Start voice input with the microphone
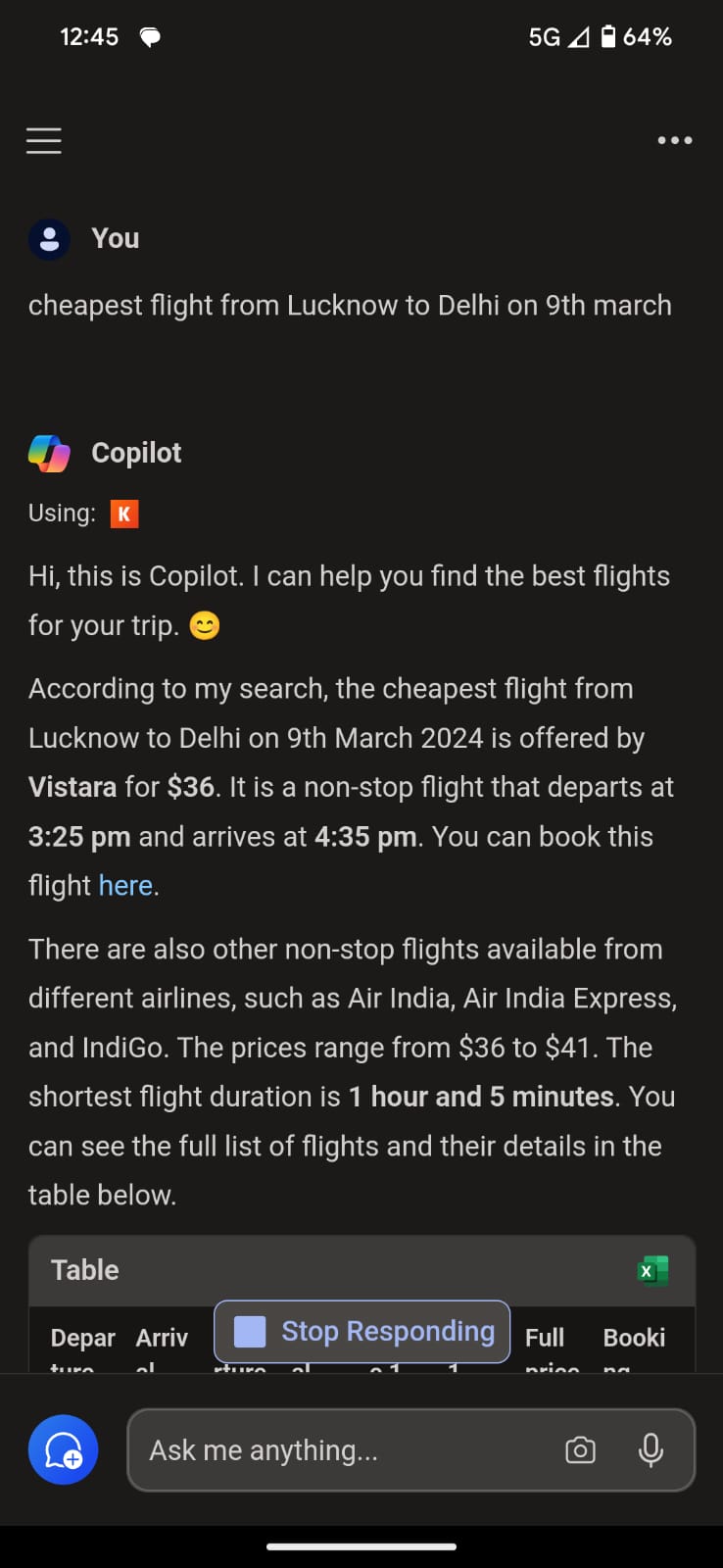This screenshot has height=1568, width=723. click(651, 1450)
